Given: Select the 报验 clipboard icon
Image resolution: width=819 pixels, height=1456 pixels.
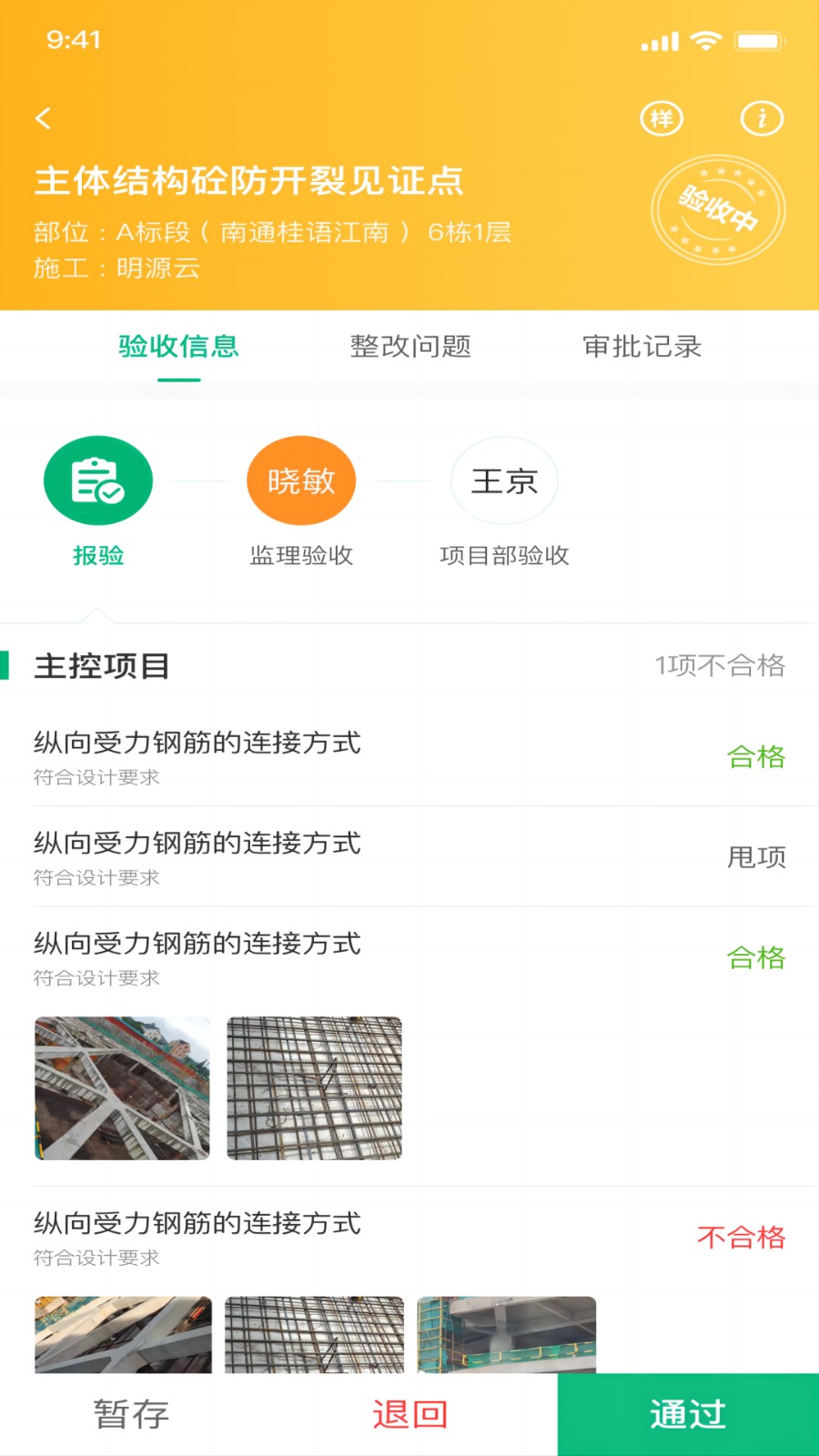Looking at the screenshot, I should 97,480.
